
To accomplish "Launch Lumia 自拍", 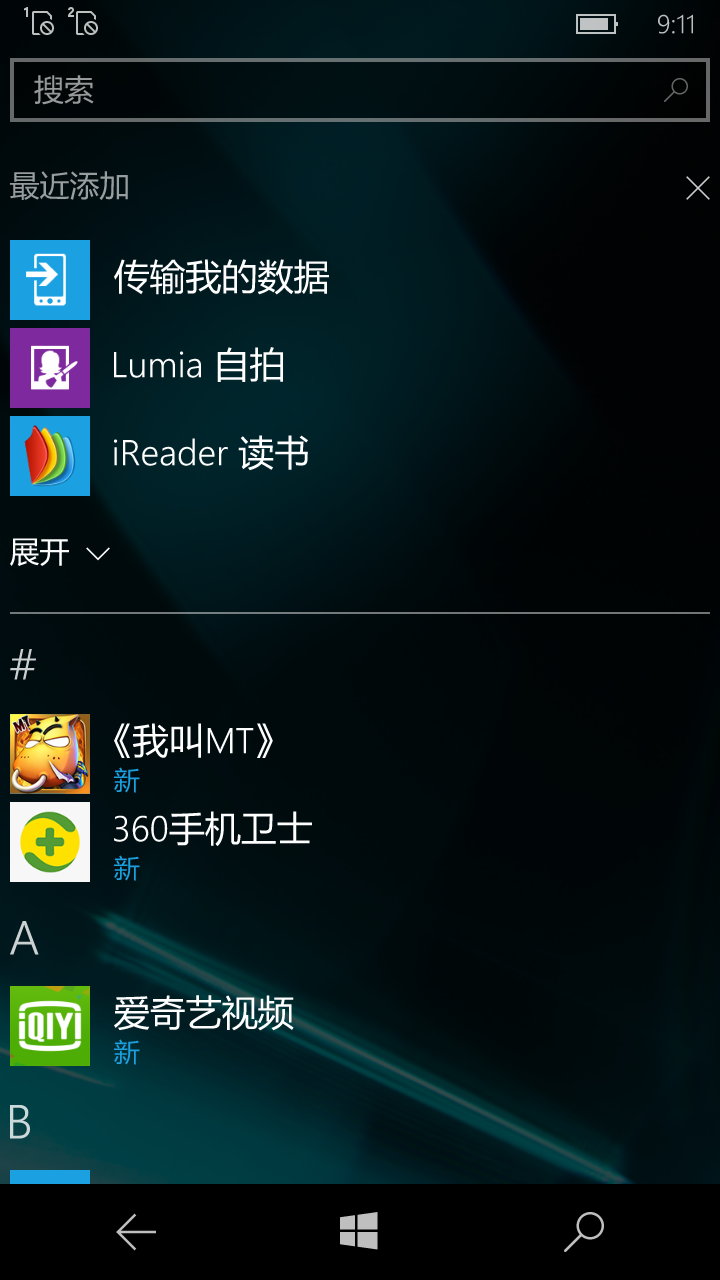I will (360, 368).
